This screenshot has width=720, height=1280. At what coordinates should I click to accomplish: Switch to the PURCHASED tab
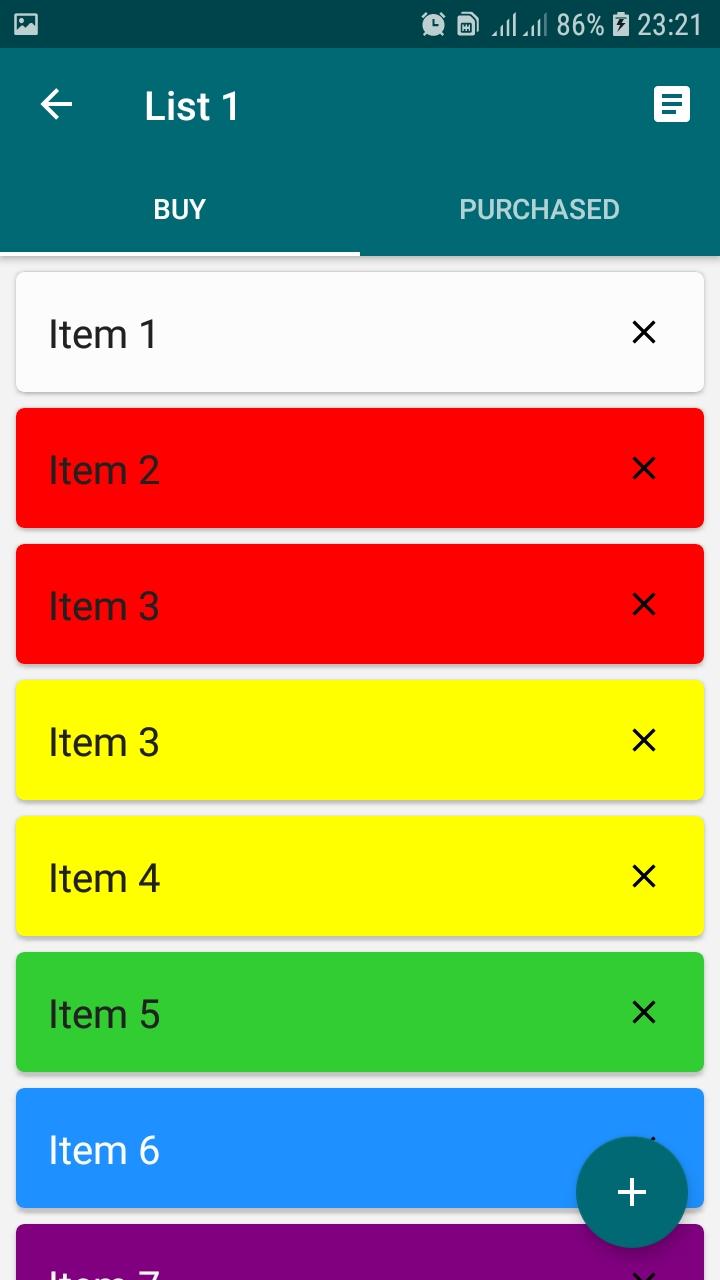[x=540, y=209]
